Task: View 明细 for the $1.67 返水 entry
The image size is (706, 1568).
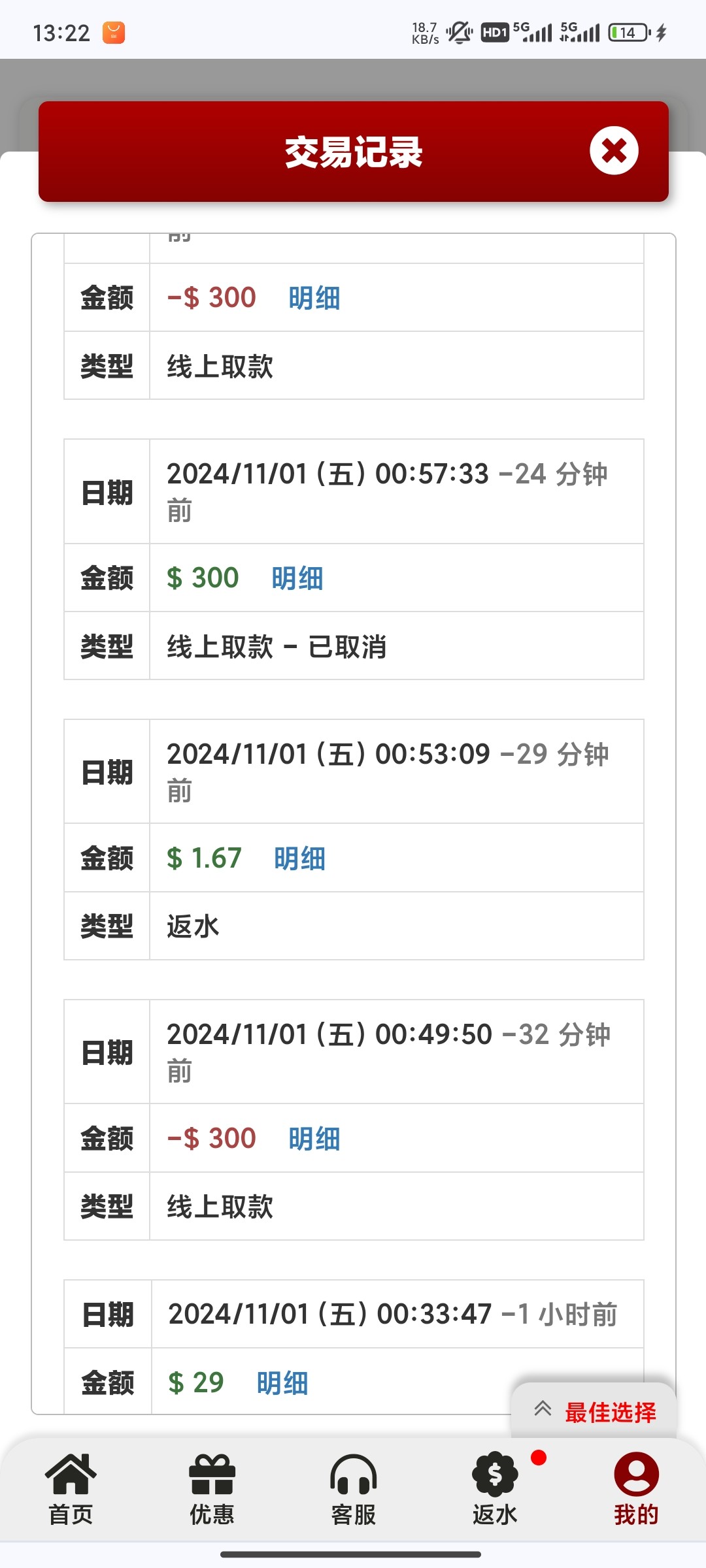Action: 300,858
